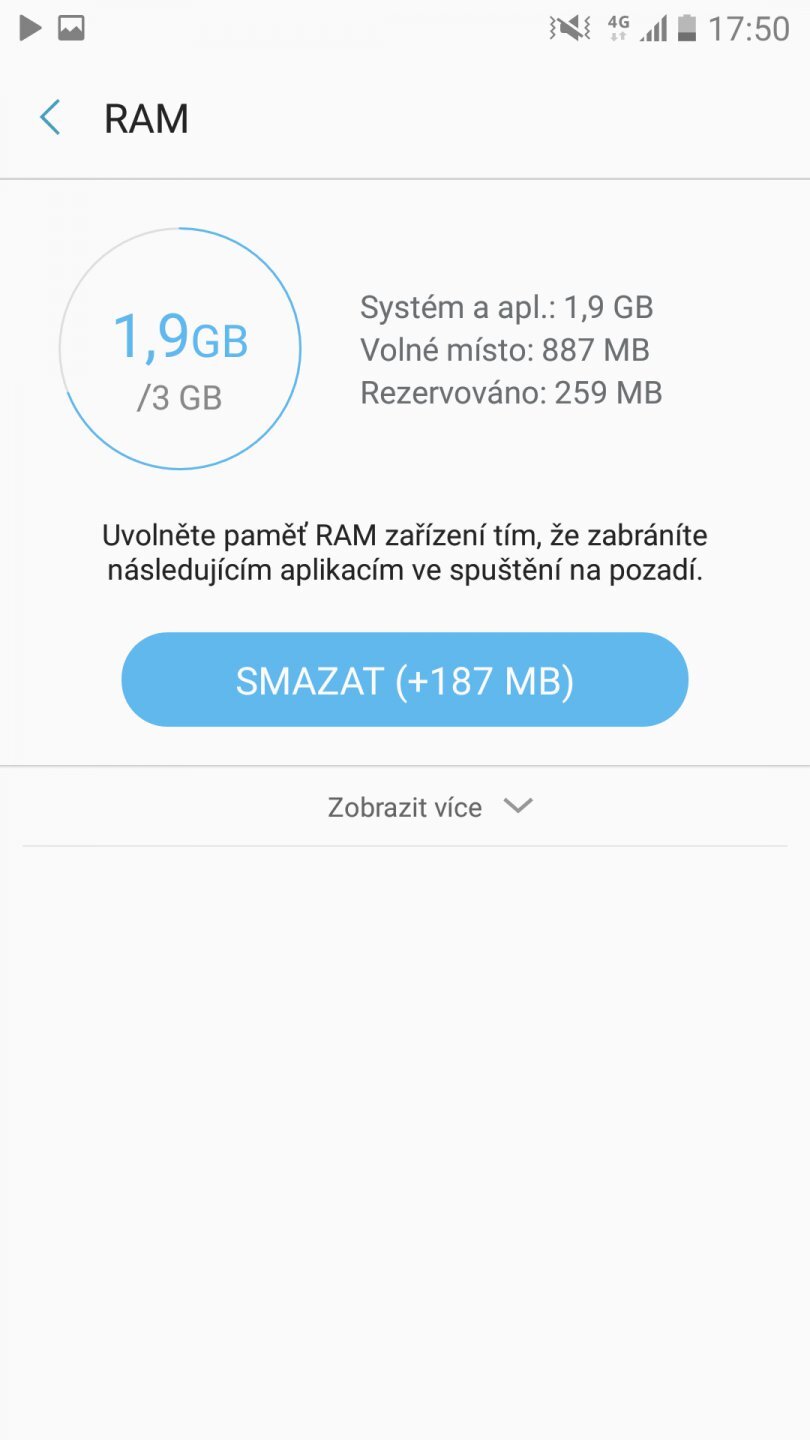Tap the battery level icon
This screenshot has width=810, height=1440.
pos(688,28)
